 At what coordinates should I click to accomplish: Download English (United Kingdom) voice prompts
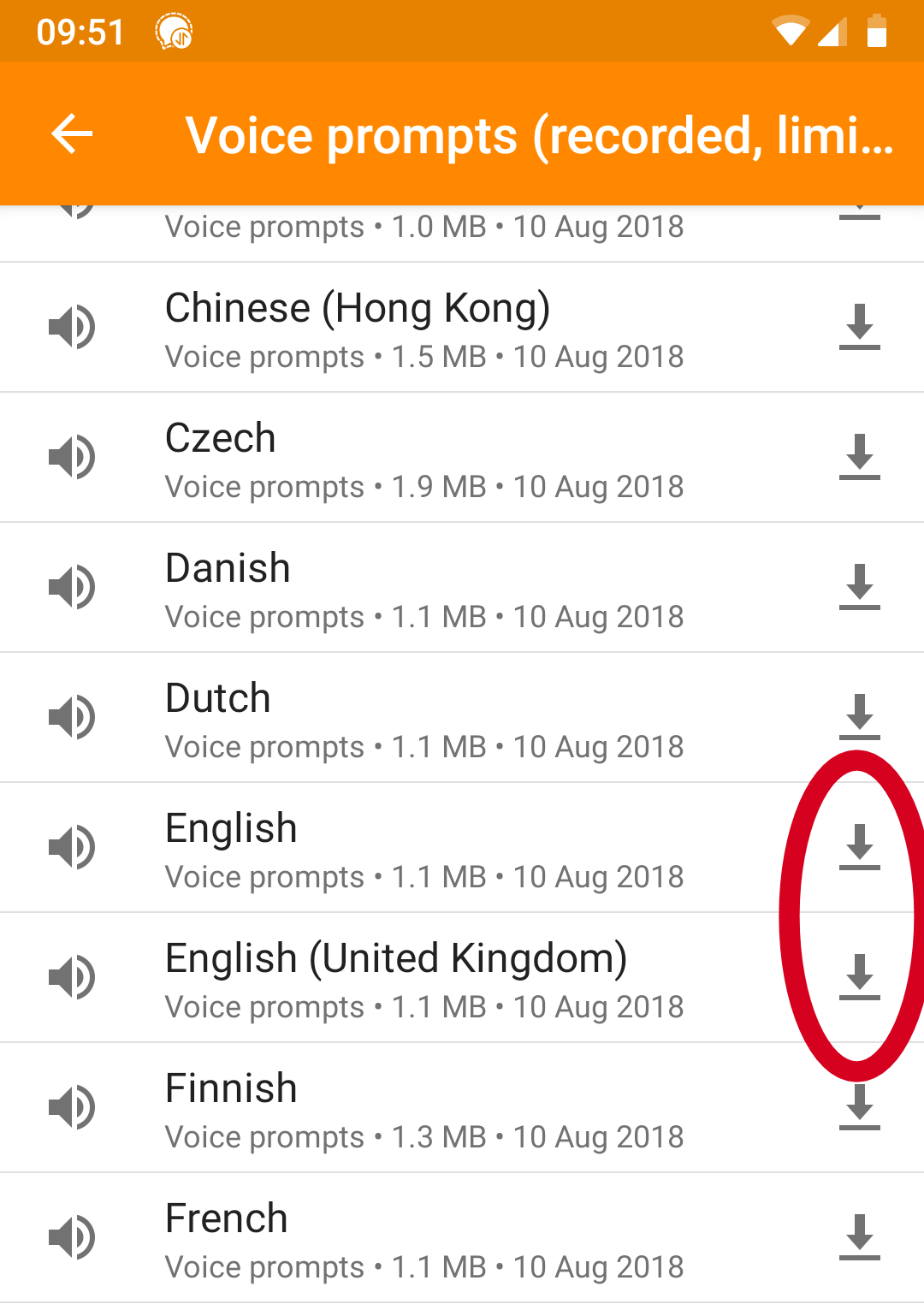[x=859, y=977]
